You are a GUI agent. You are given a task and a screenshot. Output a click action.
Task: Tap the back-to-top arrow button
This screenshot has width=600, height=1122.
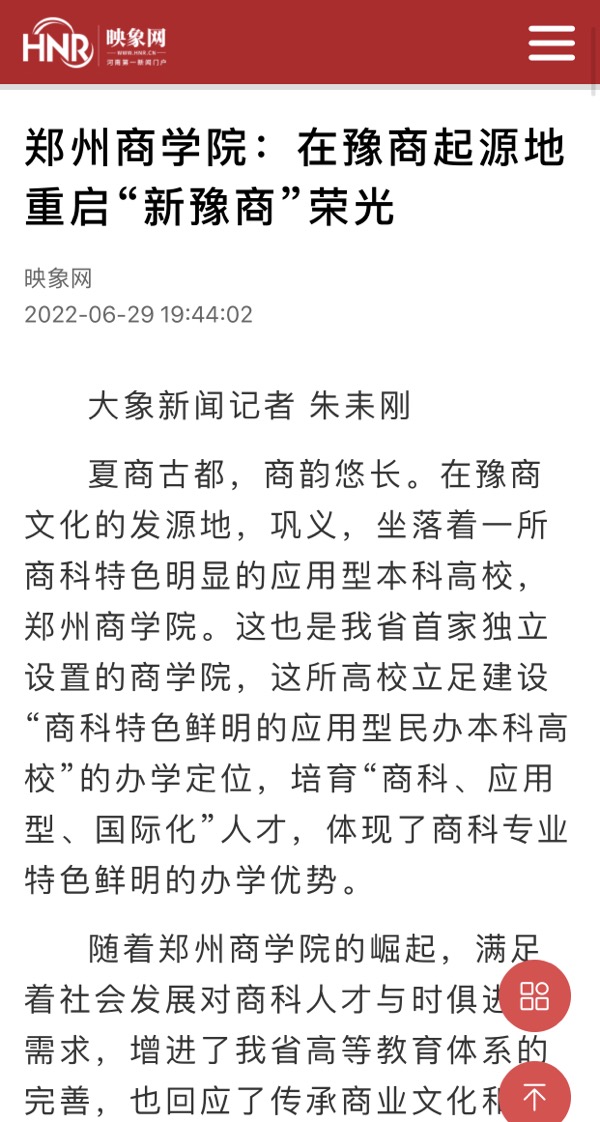[535, 1093]
